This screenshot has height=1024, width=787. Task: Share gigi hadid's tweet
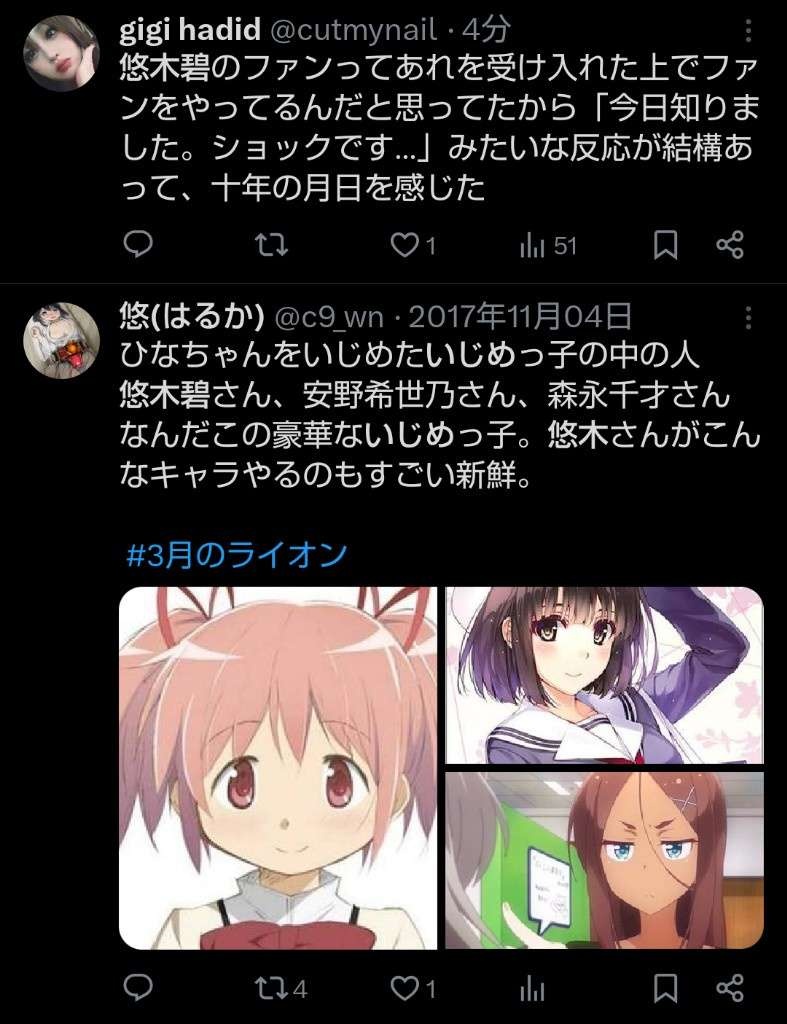pos(730,245)
